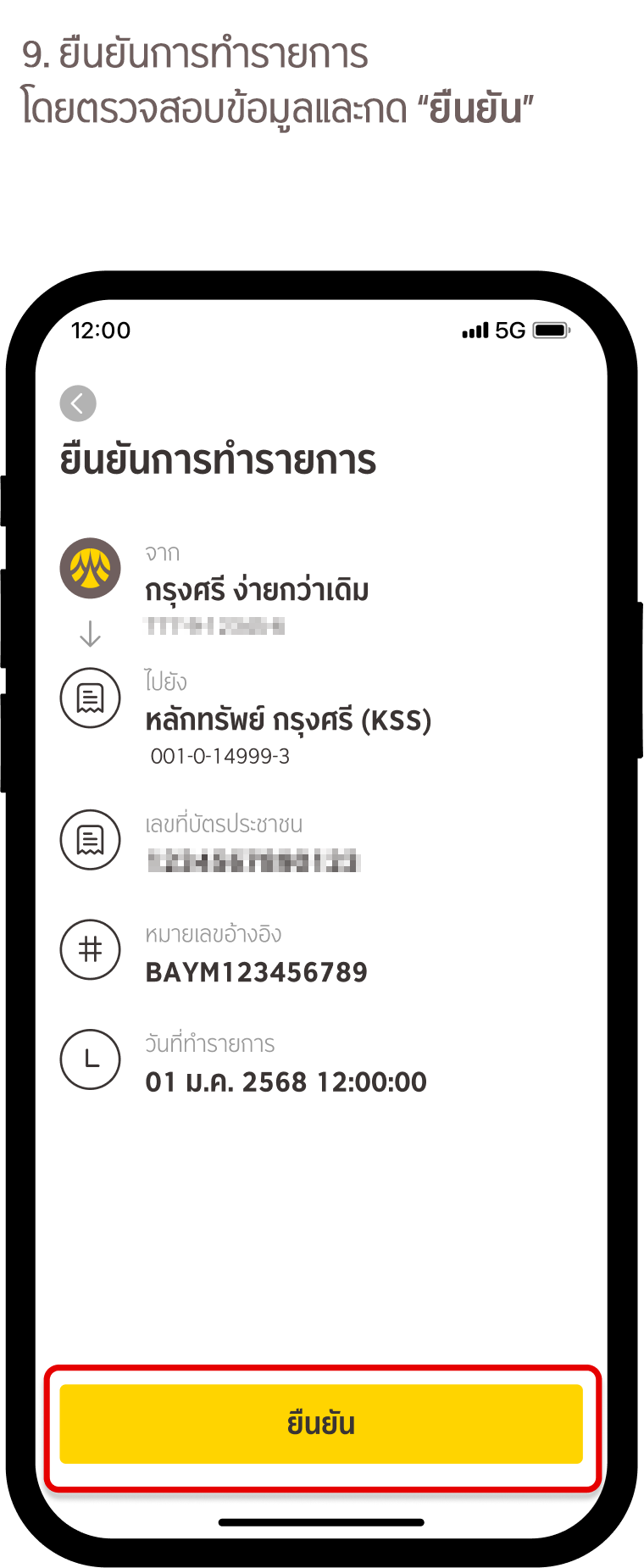Tap the clock icon next to วันที่ทำรายการ
Viewport: 644px width, 1568px height.
tap(90, 1059)
